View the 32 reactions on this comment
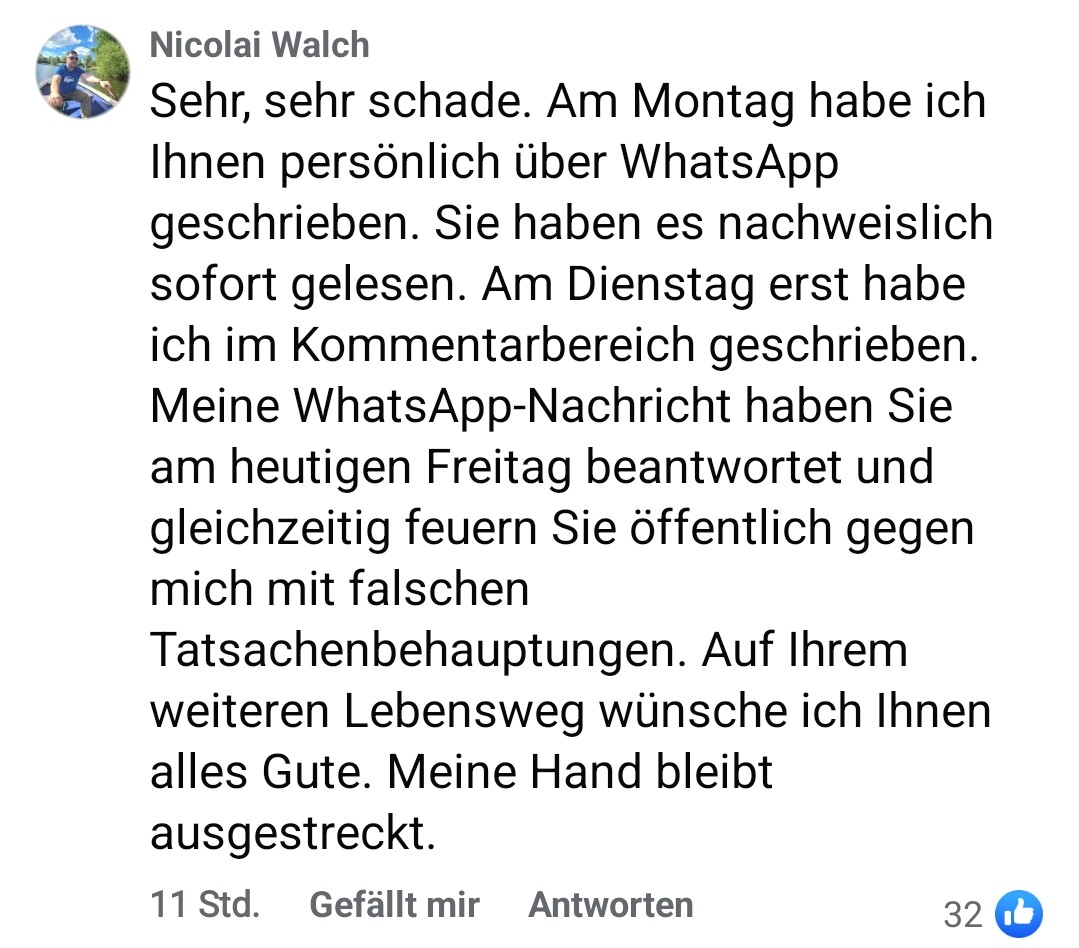Screen dimensions: 1079x948 pyautogui.click(x=992, y=913)
